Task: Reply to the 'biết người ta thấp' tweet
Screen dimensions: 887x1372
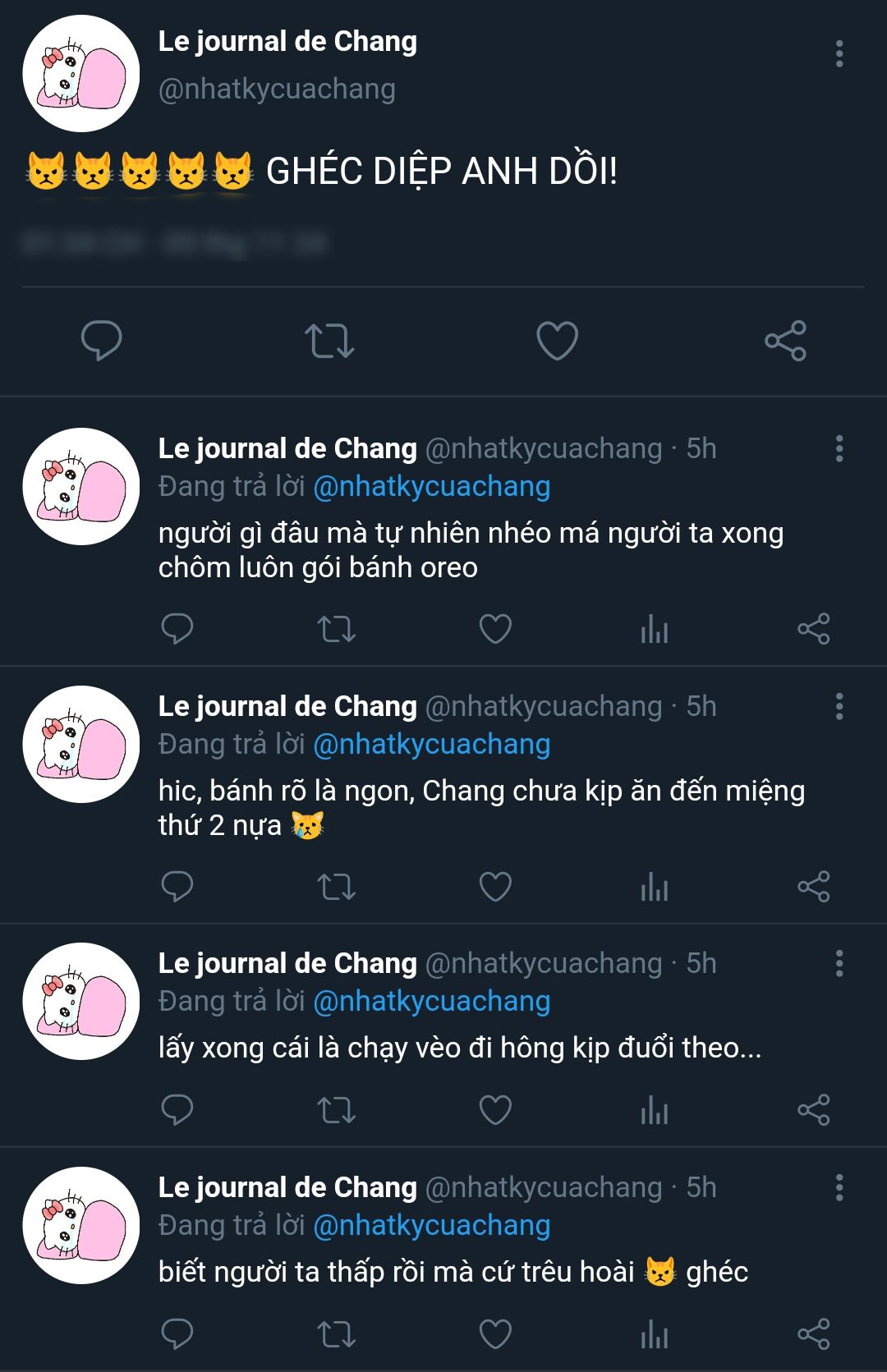Action: 177,1334
